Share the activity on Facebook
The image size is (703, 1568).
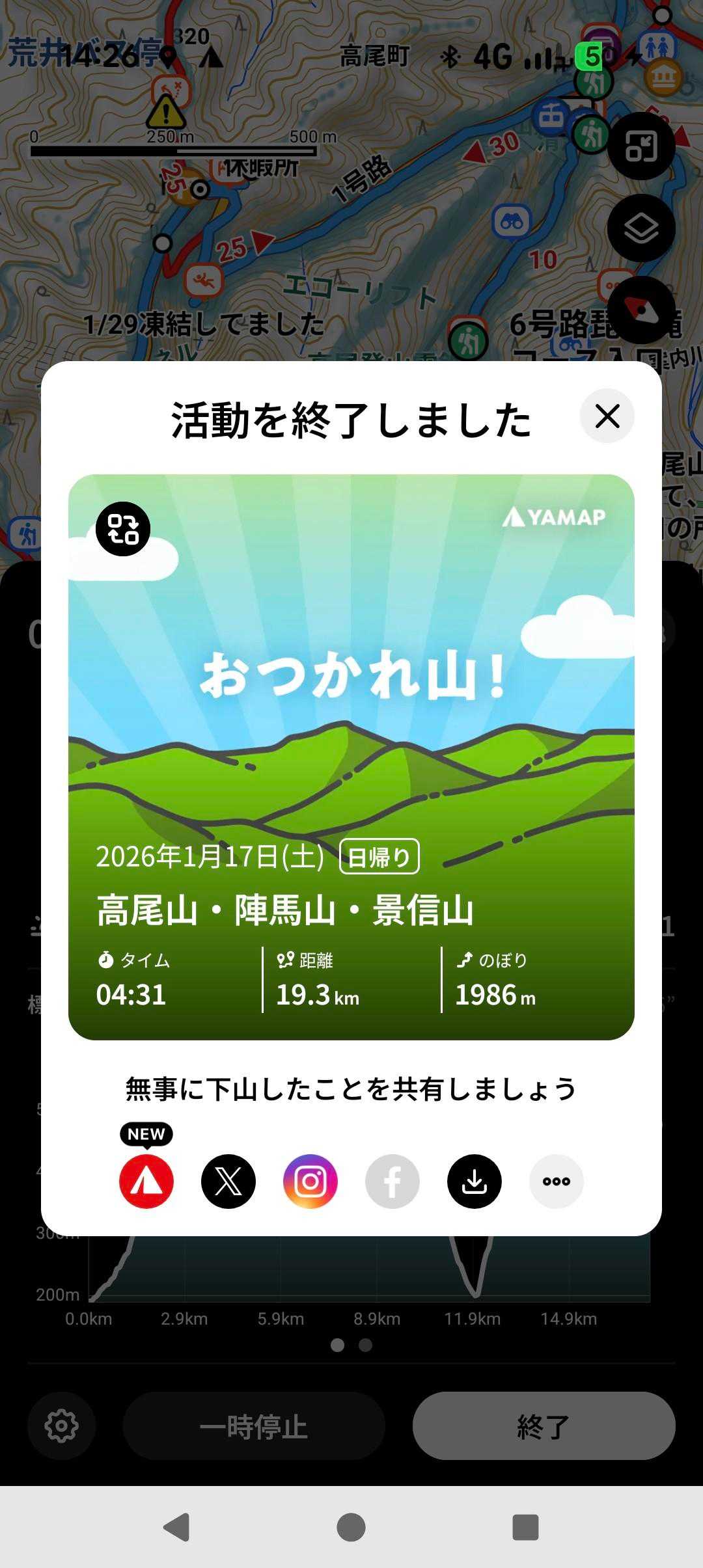tap(393, 1181)
